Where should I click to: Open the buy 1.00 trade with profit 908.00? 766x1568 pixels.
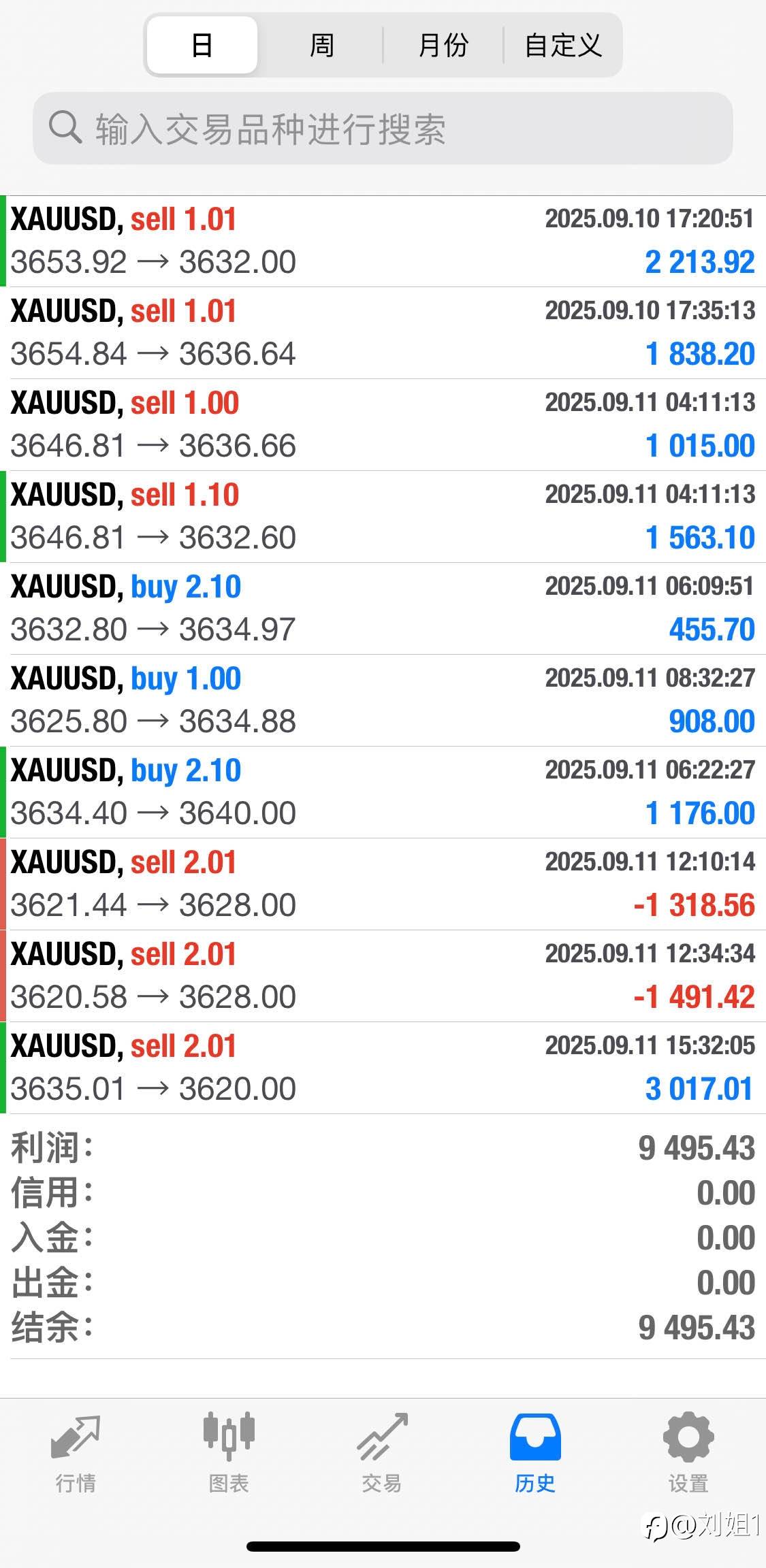point(383,700)
